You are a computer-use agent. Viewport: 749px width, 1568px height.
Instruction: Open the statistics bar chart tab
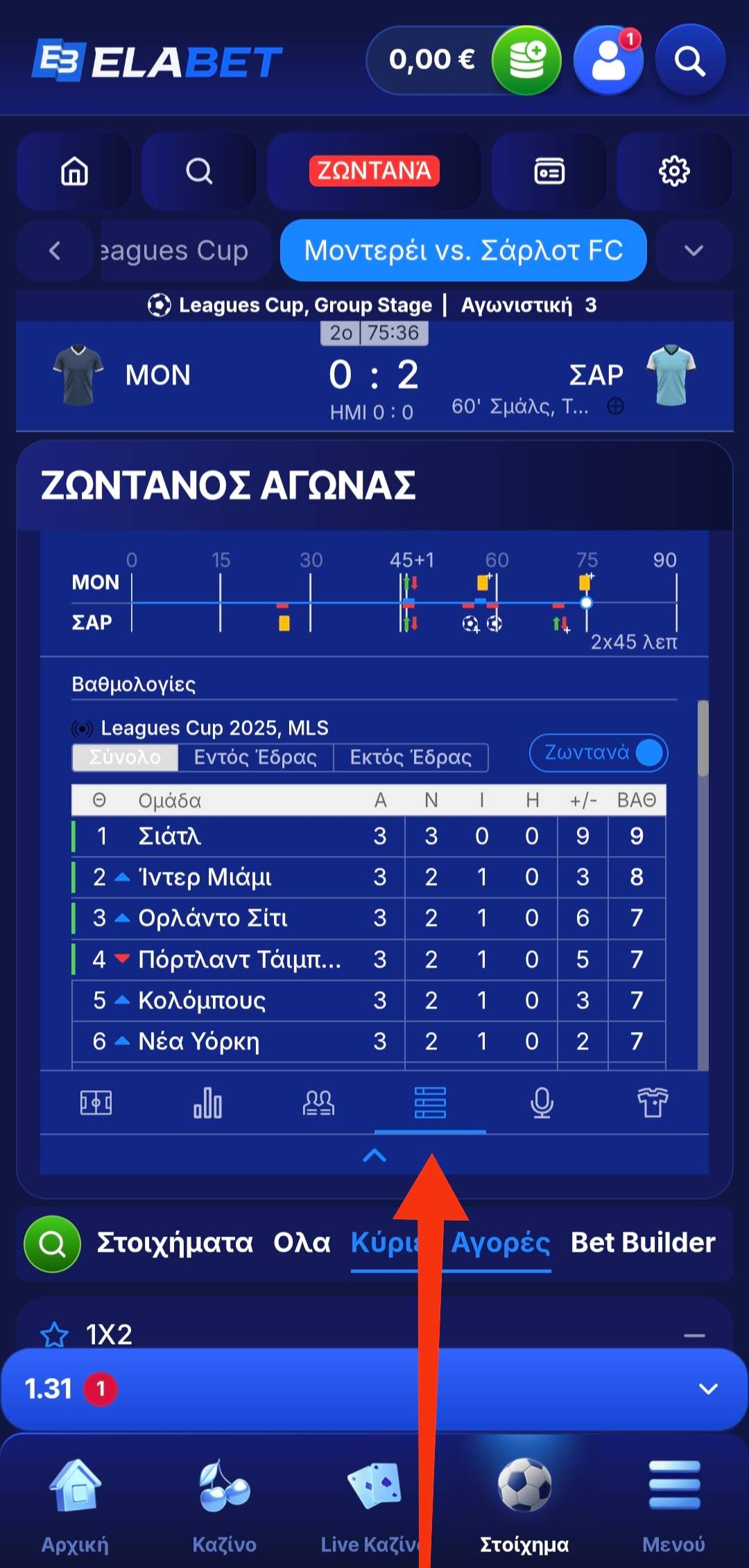207,1103
